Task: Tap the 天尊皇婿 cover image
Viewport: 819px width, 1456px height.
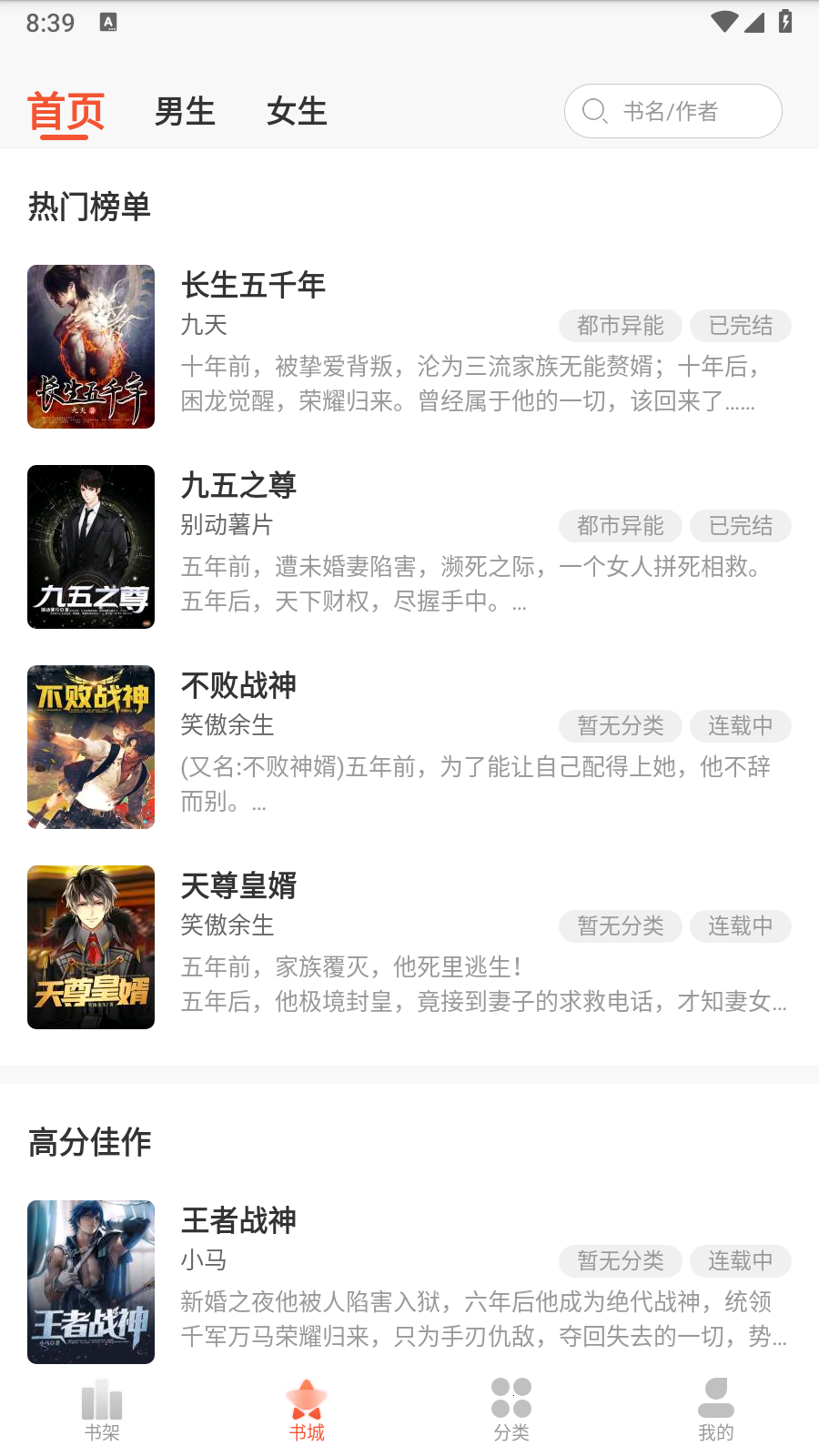Action: tap(91, 946)
